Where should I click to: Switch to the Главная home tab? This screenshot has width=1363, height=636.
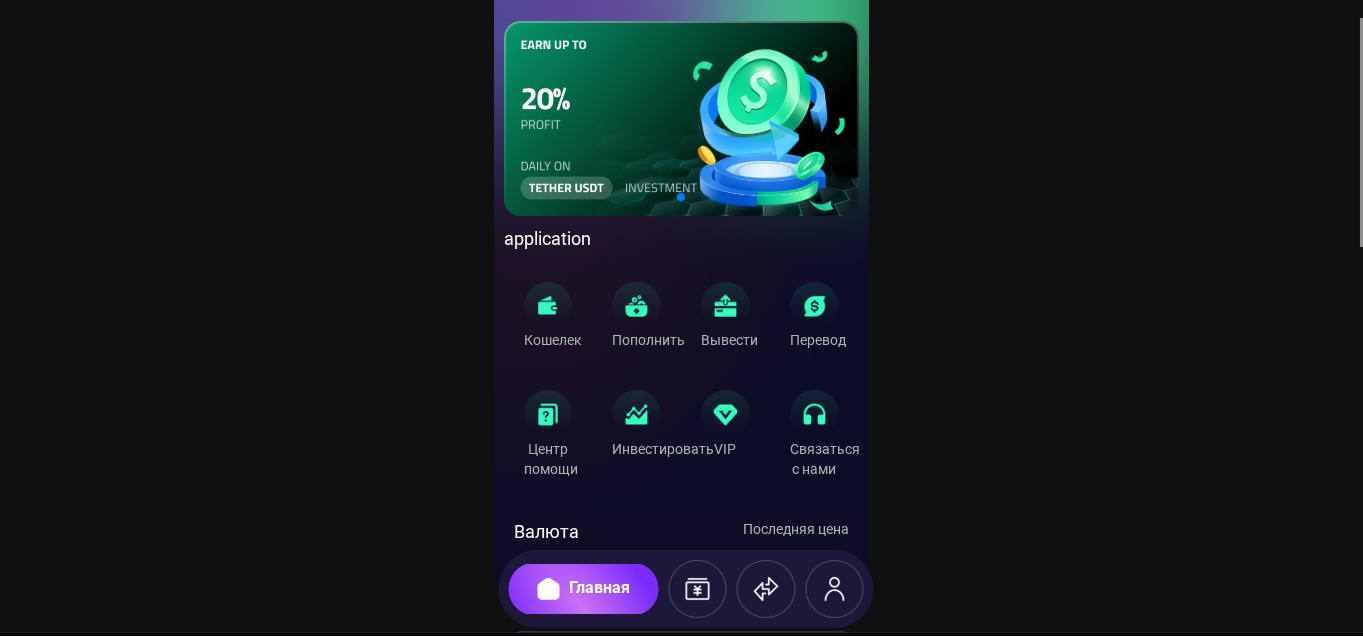(x=583, y=588)
